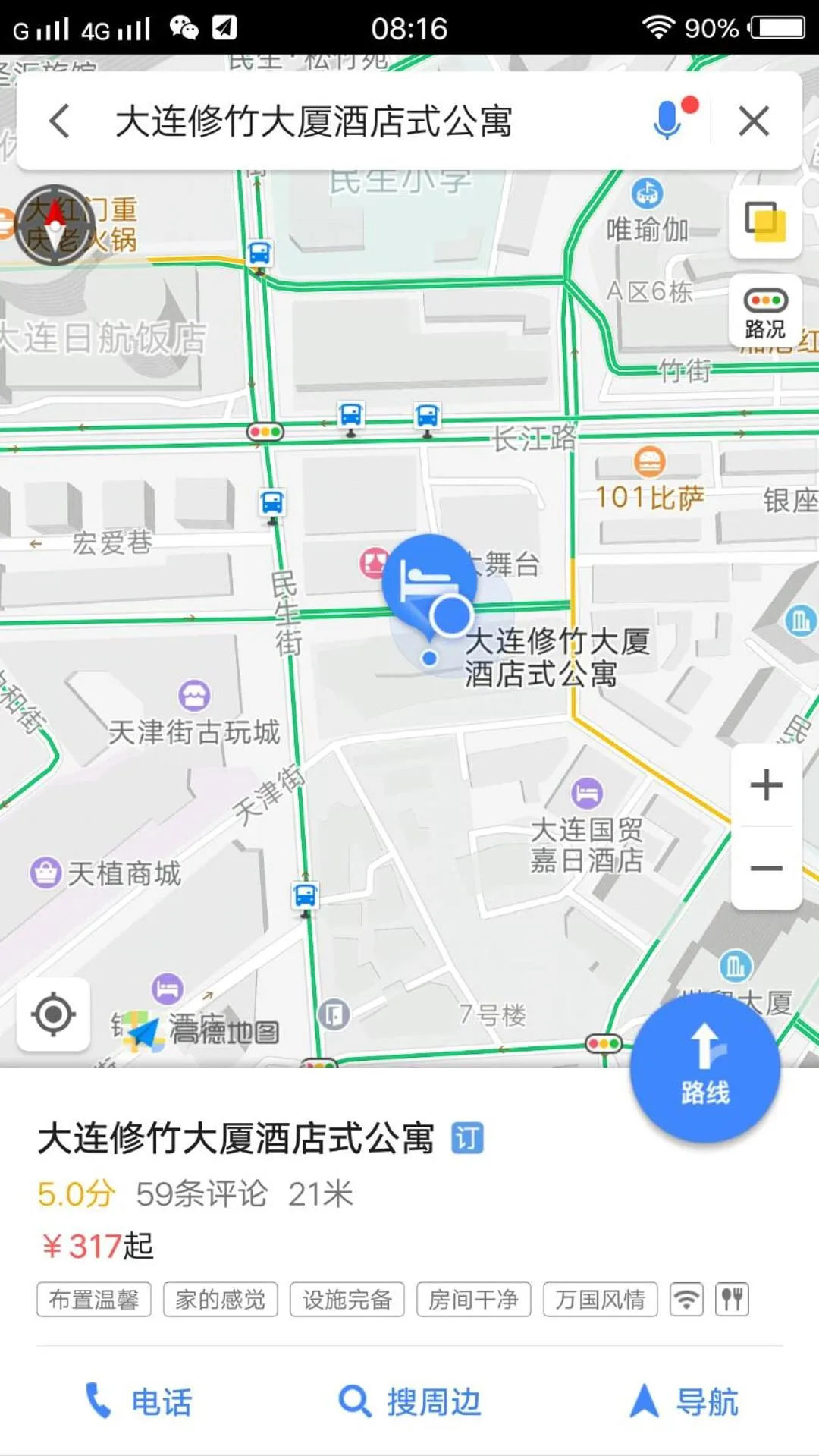Tap the compass to reset orientation
The height and width of the screenshot is (1456, 819).
point(55,225)
